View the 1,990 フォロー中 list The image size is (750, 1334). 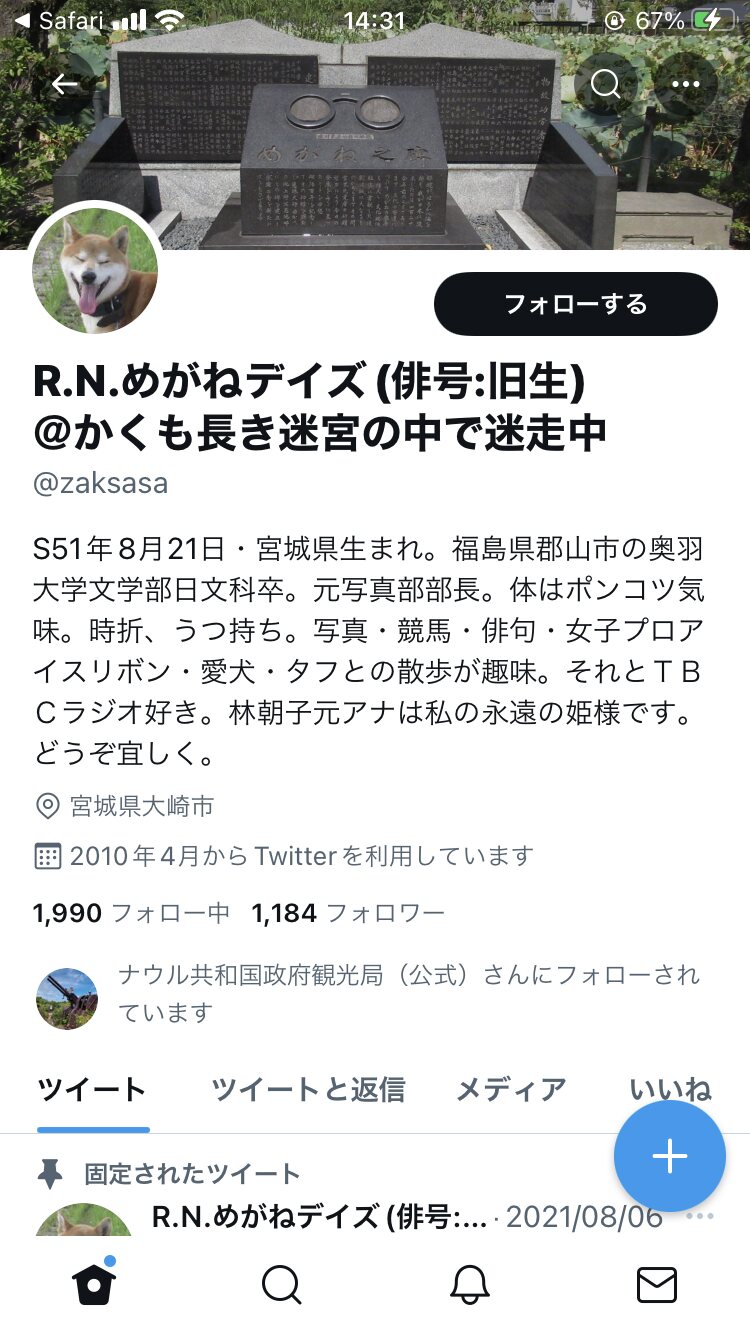click(132, 913)
